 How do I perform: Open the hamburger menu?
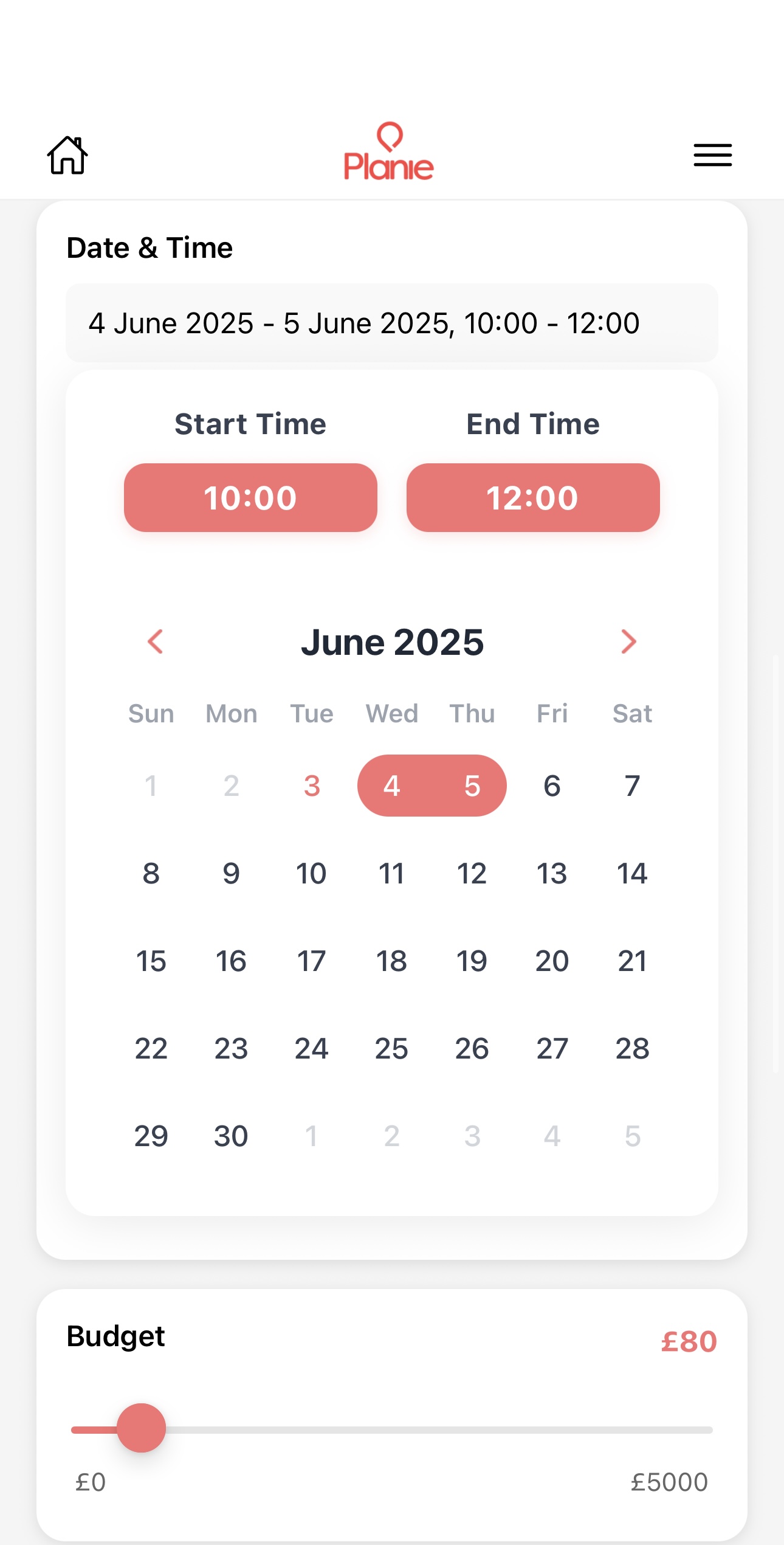pyautogui.click(x=712, y=155)
